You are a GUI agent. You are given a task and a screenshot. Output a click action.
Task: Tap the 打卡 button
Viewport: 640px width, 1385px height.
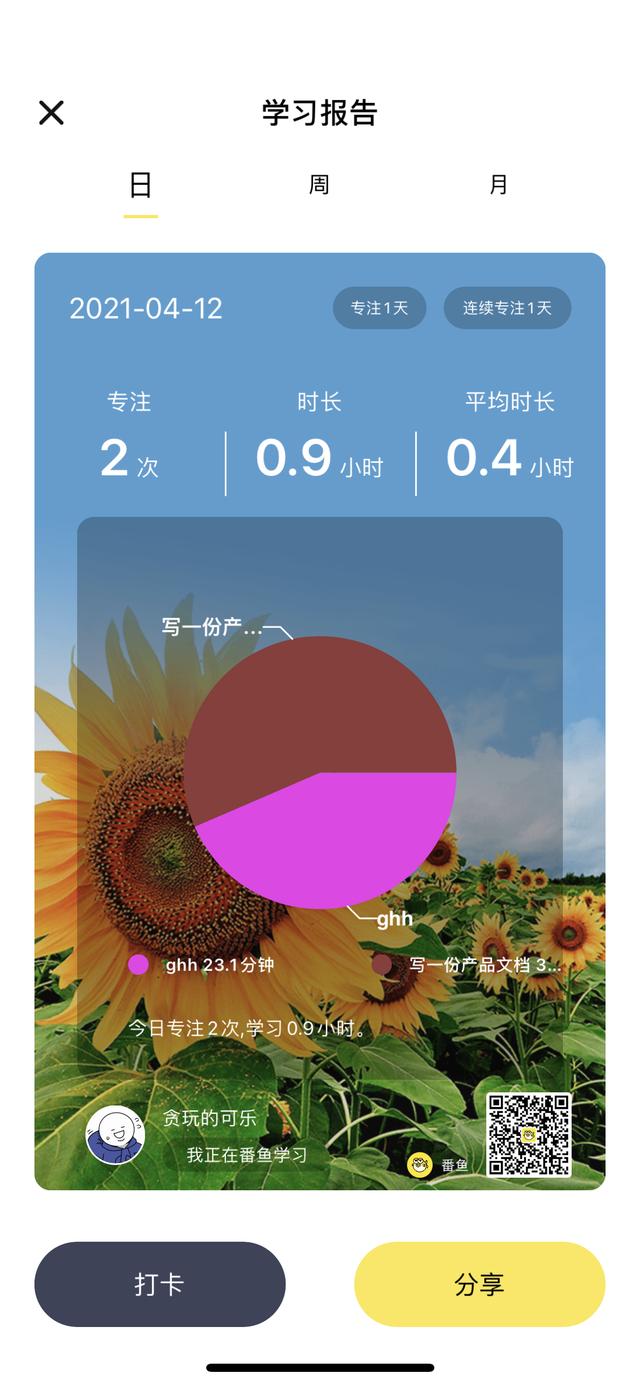point(160,1284)
